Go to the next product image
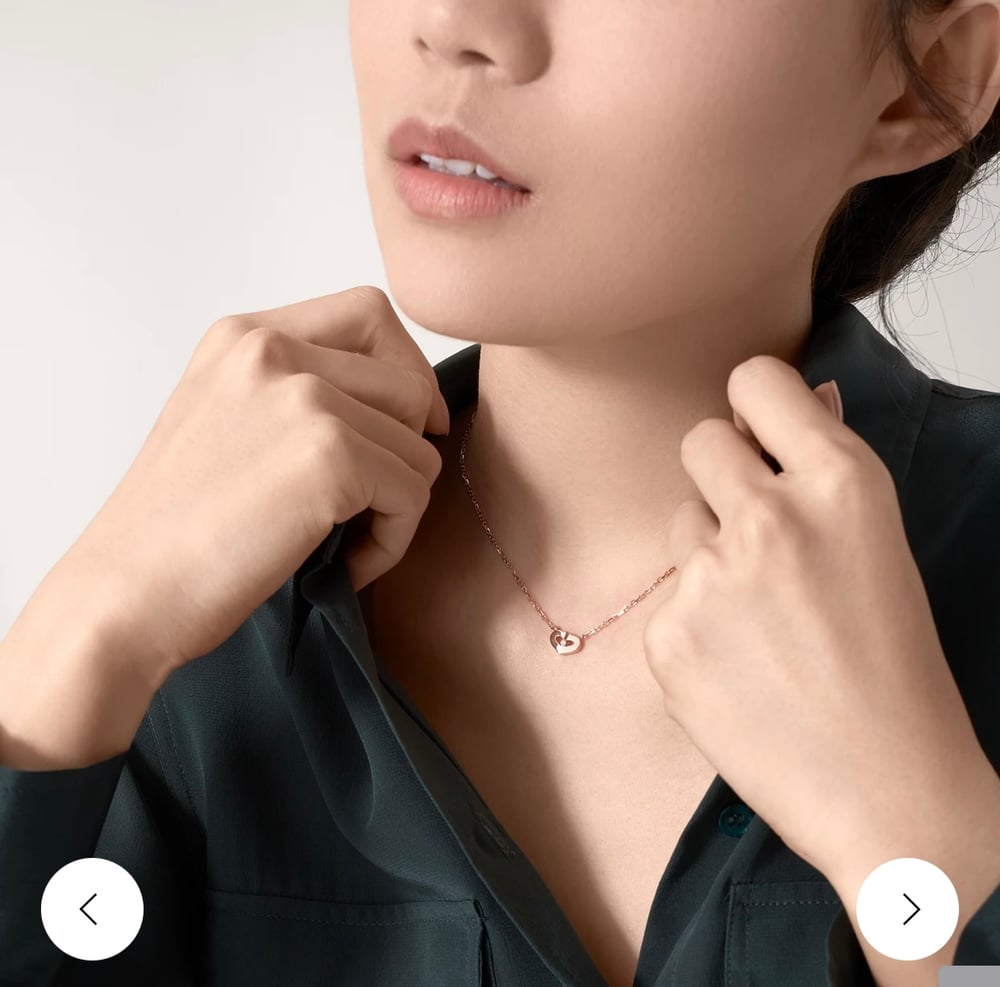 (x=907, y=909)
